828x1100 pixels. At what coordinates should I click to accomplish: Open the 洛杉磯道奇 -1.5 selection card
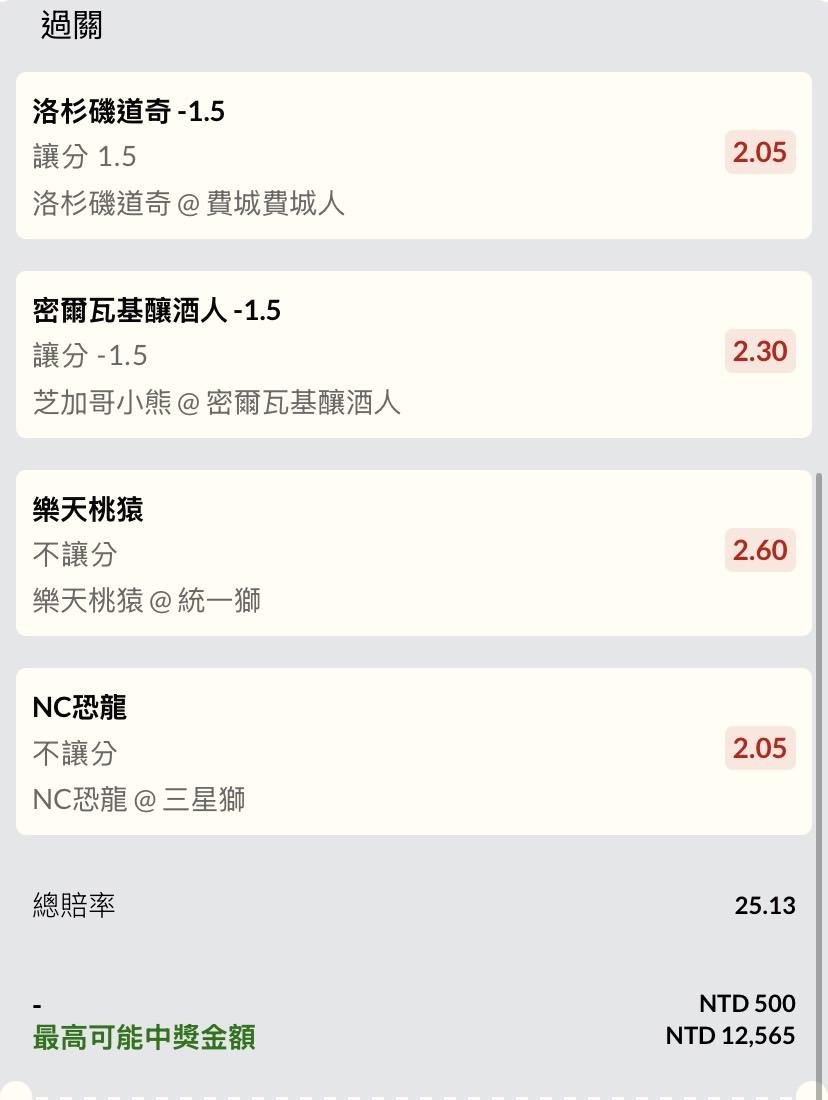click(x=413, y=155)
